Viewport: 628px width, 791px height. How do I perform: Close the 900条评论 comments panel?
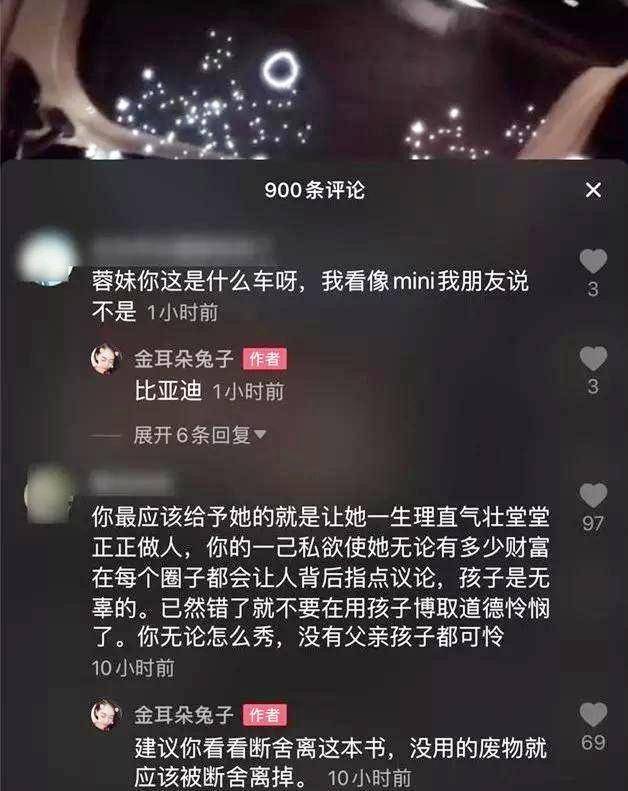pyautogui.click(x=593, y=190)
